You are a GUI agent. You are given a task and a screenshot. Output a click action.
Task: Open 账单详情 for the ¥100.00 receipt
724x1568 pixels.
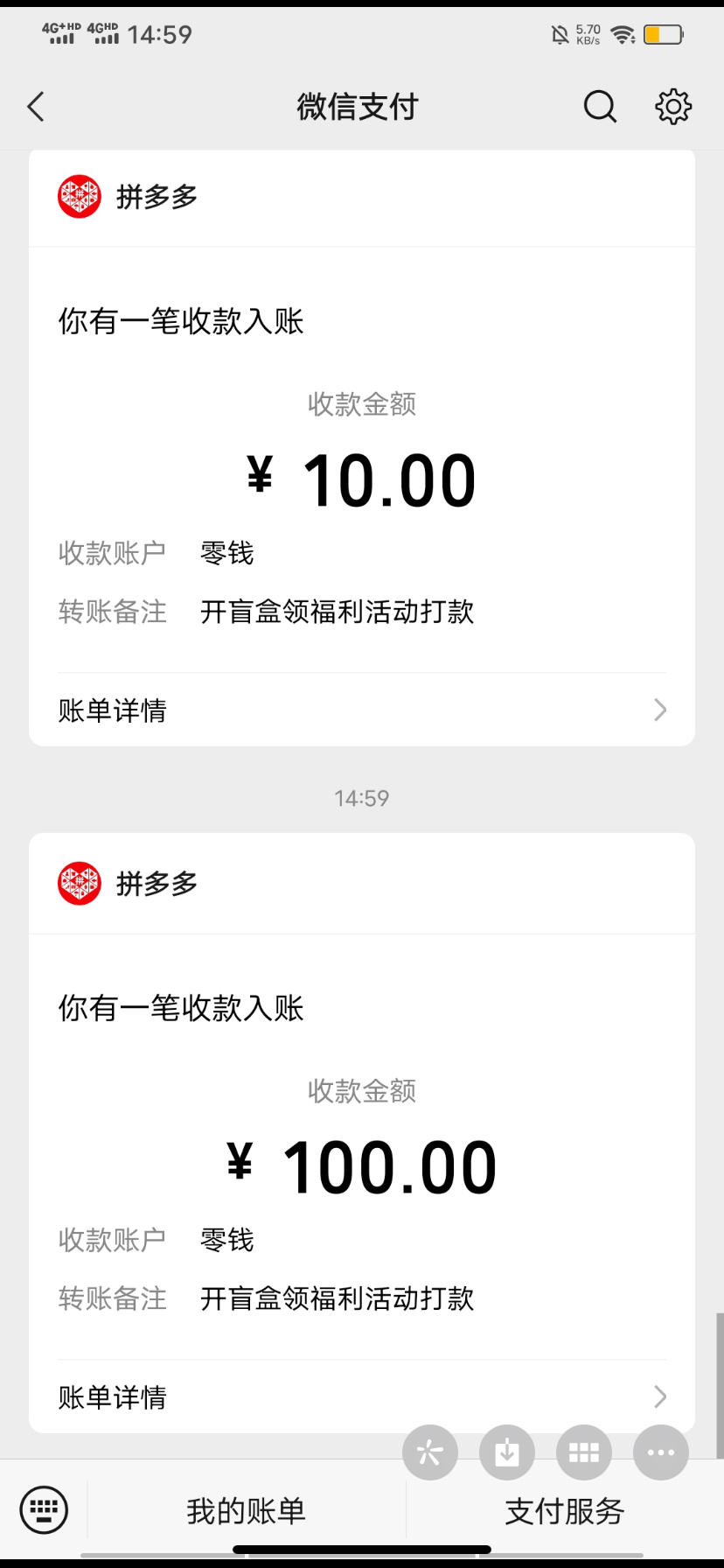[x=362, y=1396]
